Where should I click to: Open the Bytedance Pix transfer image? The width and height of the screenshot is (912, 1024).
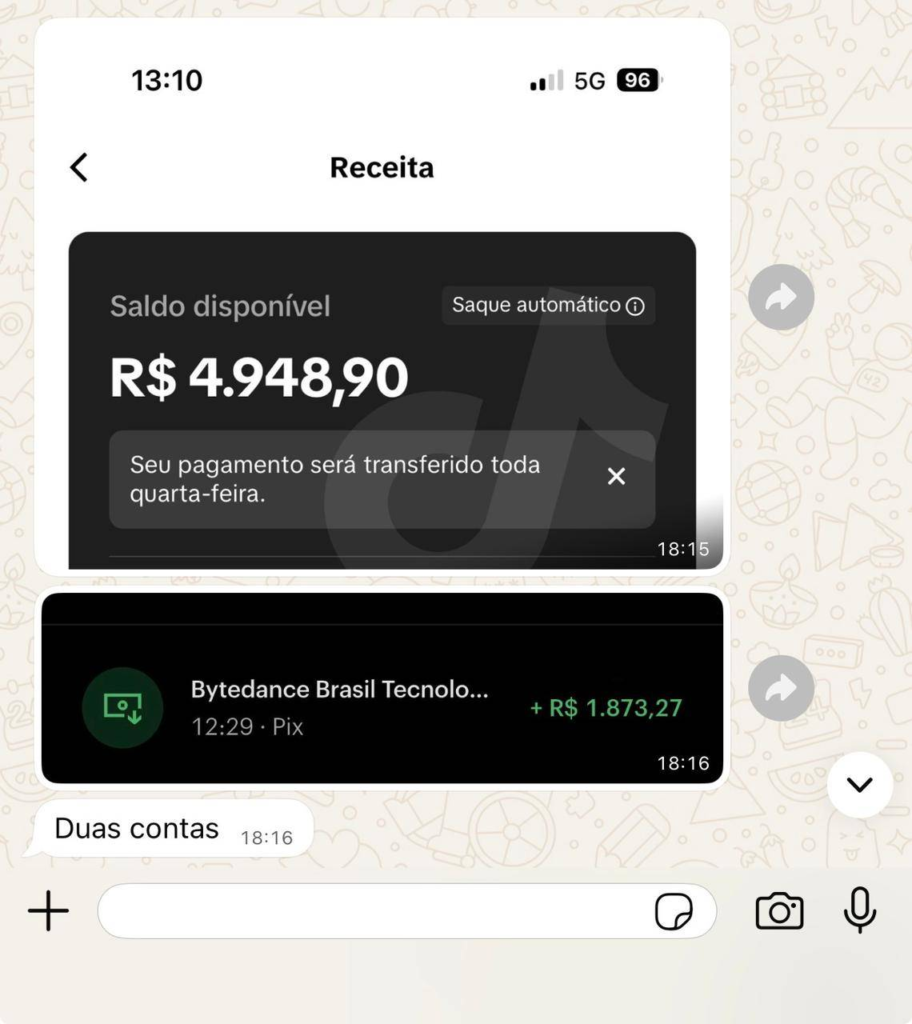(x=382, y=688)
